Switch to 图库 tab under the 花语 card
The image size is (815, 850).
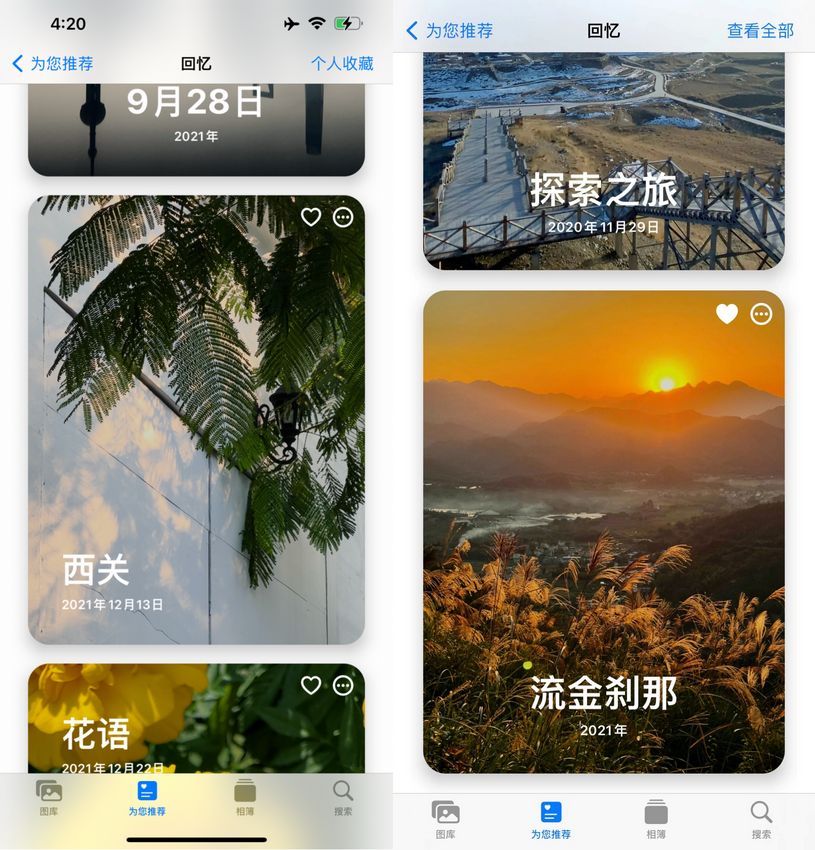(x=49, y=798)
